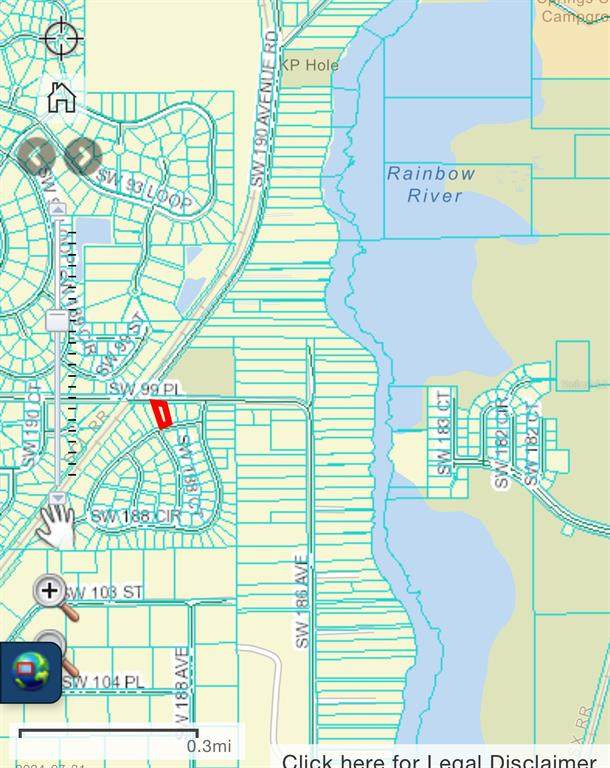Tap the zoom slider's up arrow
Viewport: 610px width, 768px height.
(58, 208)
